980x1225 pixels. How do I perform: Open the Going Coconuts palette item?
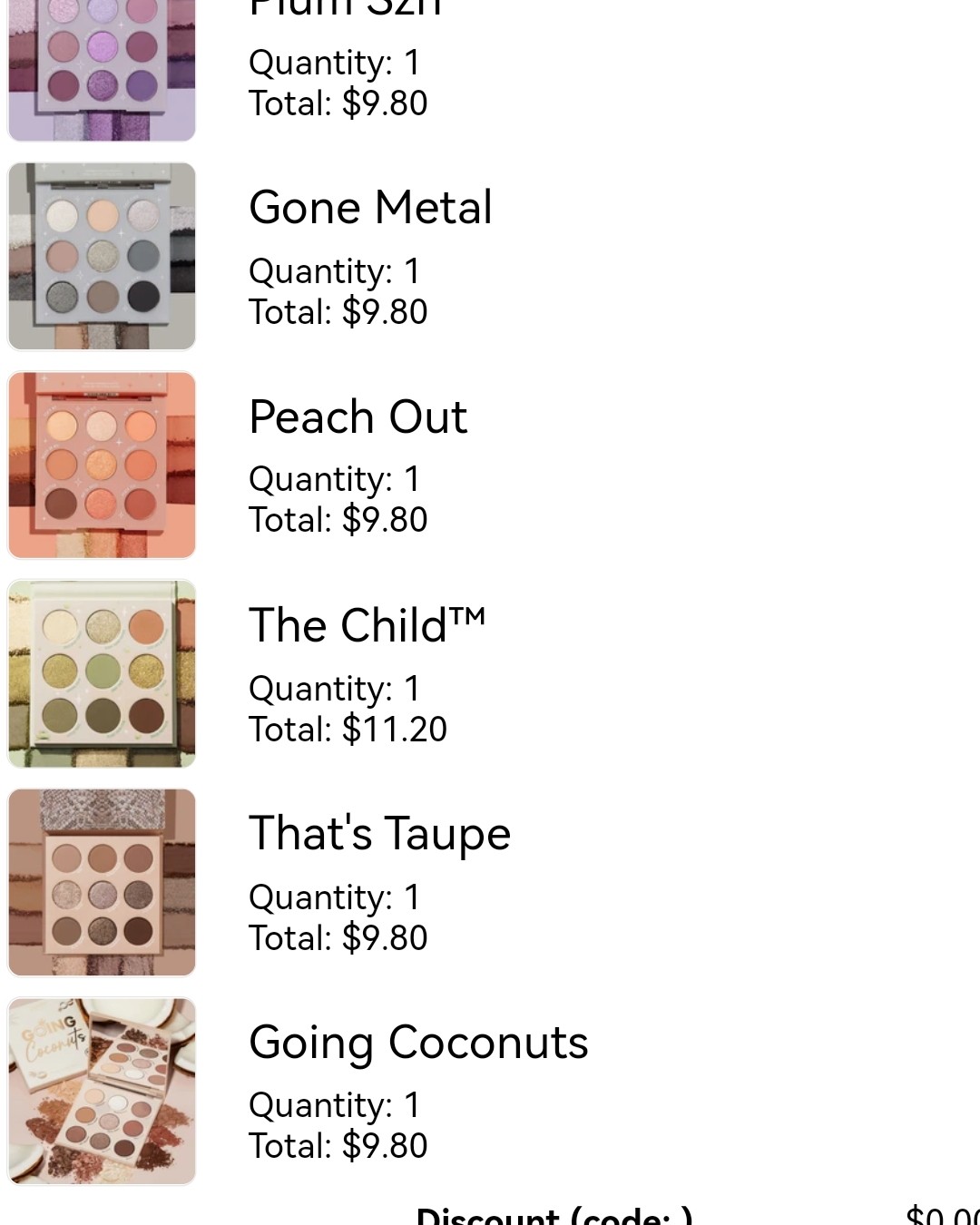418,1043
